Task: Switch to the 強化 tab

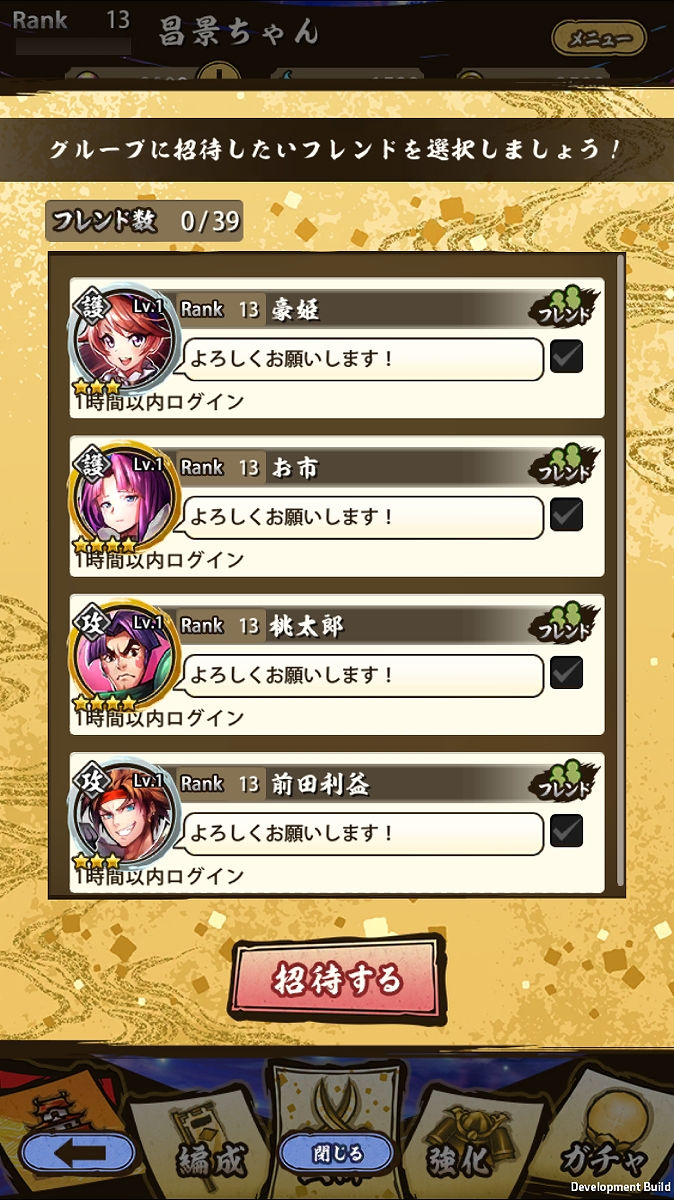Action: pos(458,1160)
